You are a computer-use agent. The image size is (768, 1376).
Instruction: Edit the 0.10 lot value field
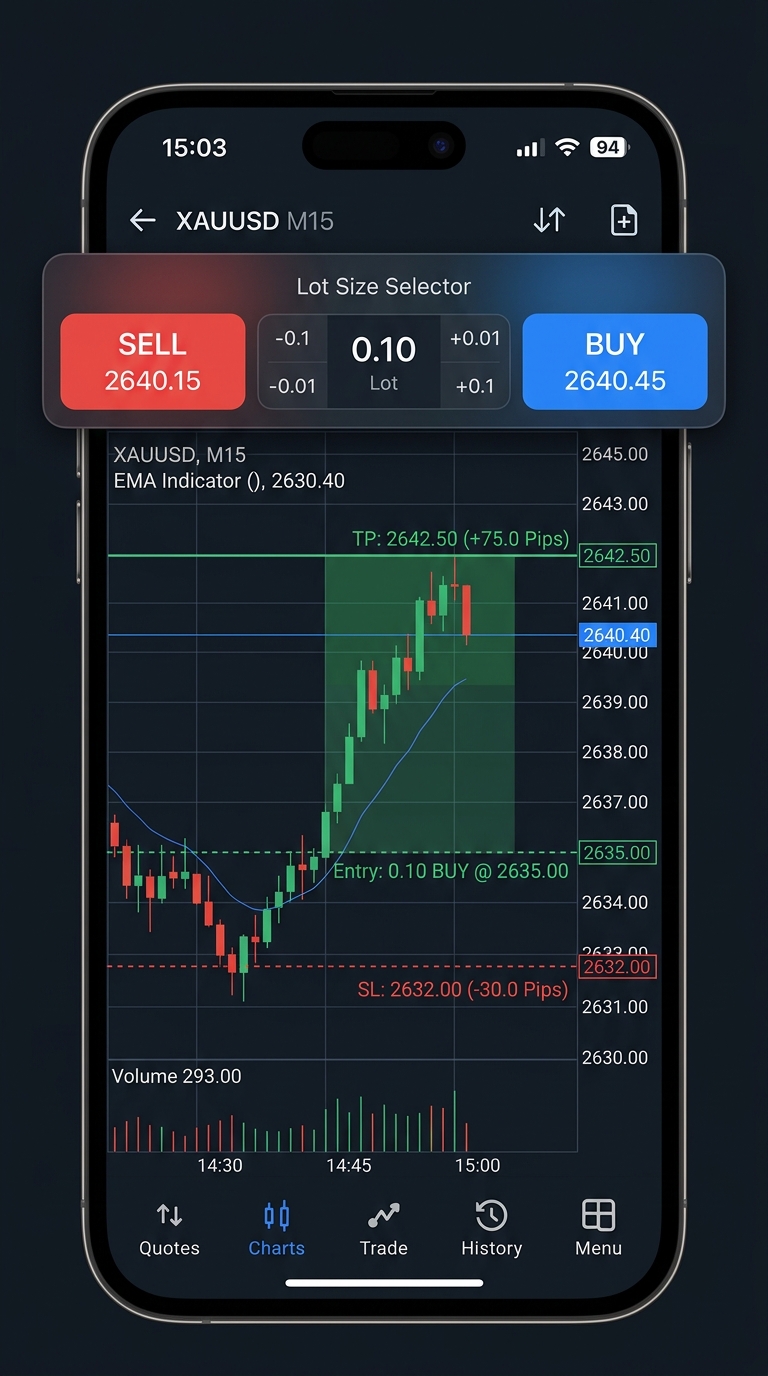coord(384,362)
